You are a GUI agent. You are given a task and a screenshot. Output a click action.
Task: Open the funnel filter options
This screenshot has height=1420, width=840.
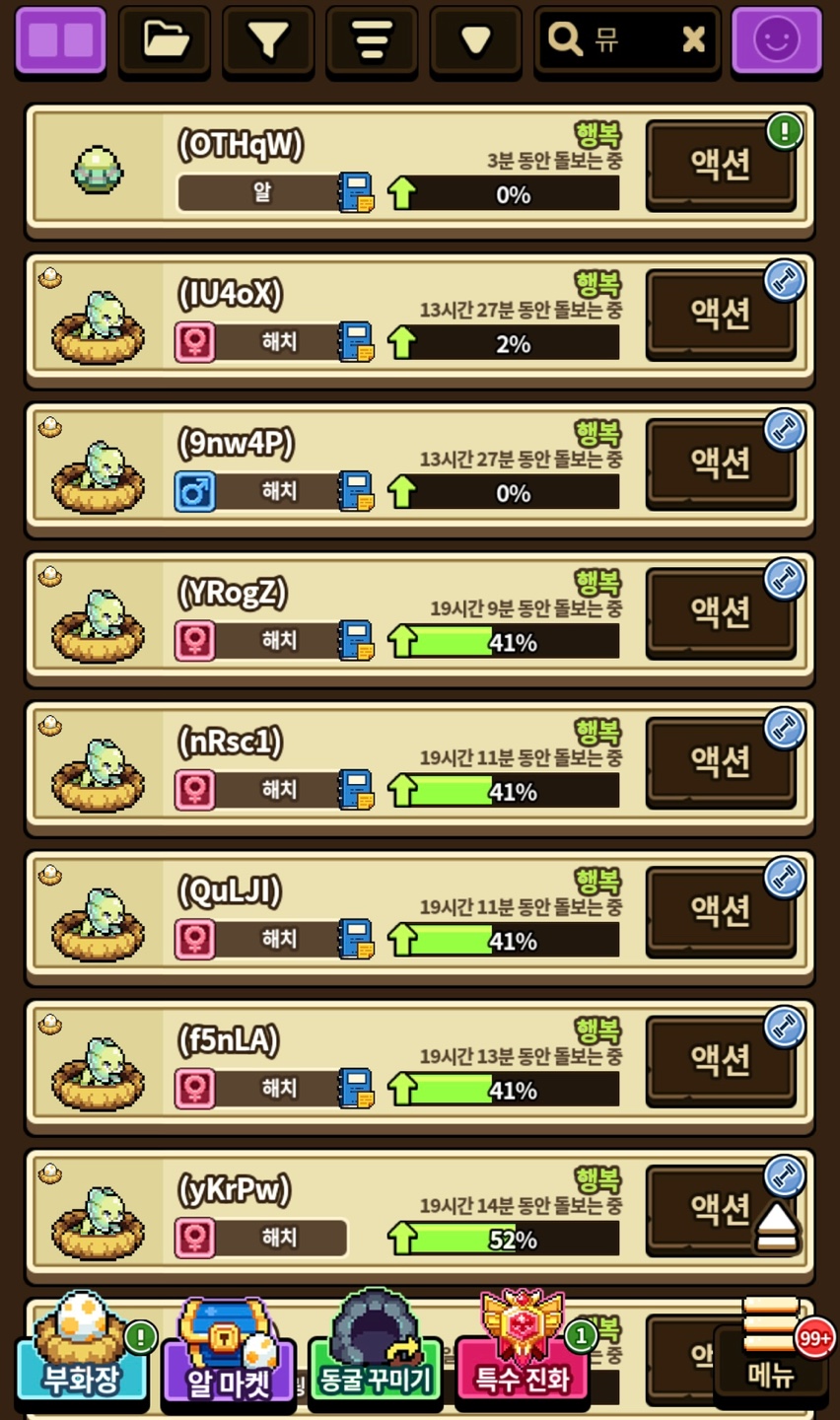tap(268, 40)
